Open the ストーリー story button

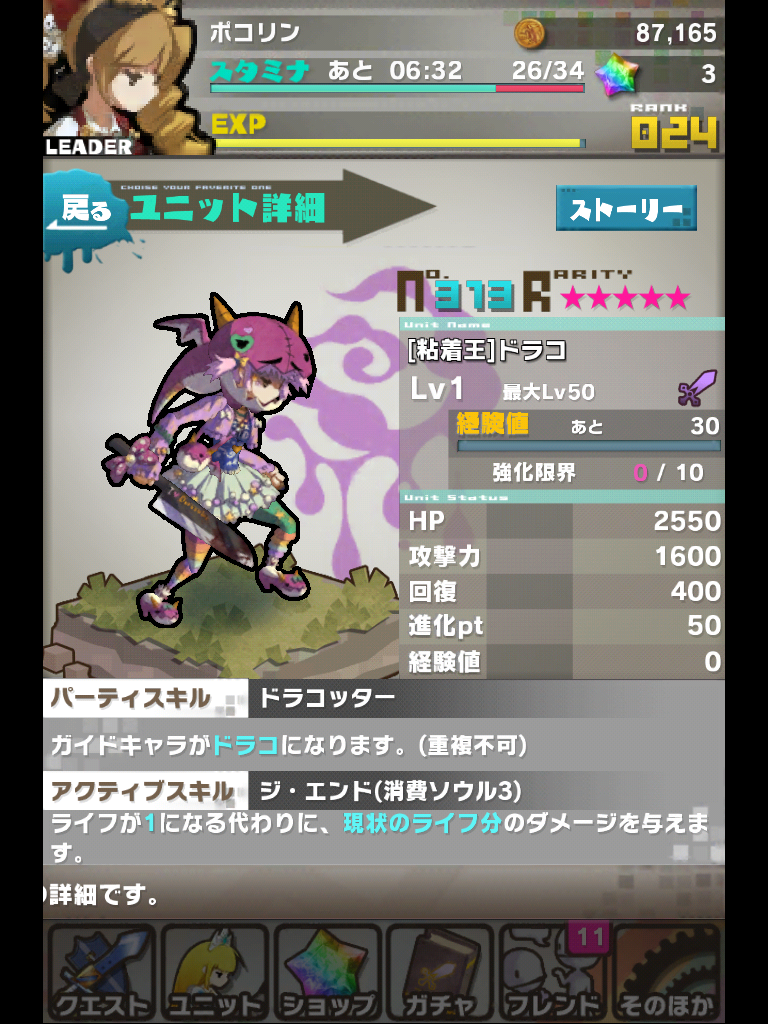tap(626, 209)
